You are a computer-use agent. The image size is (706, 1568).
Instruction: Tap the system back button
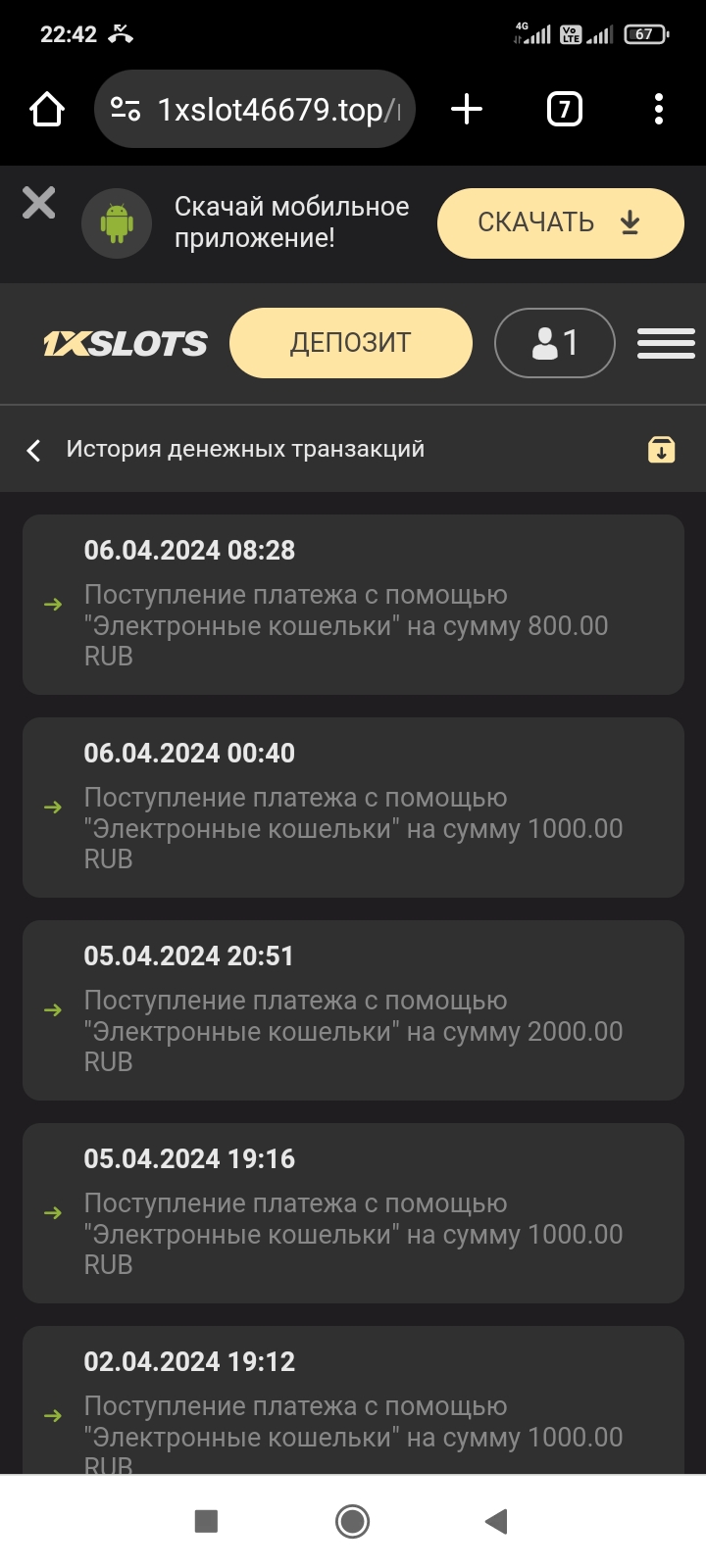coord(497,1521)
